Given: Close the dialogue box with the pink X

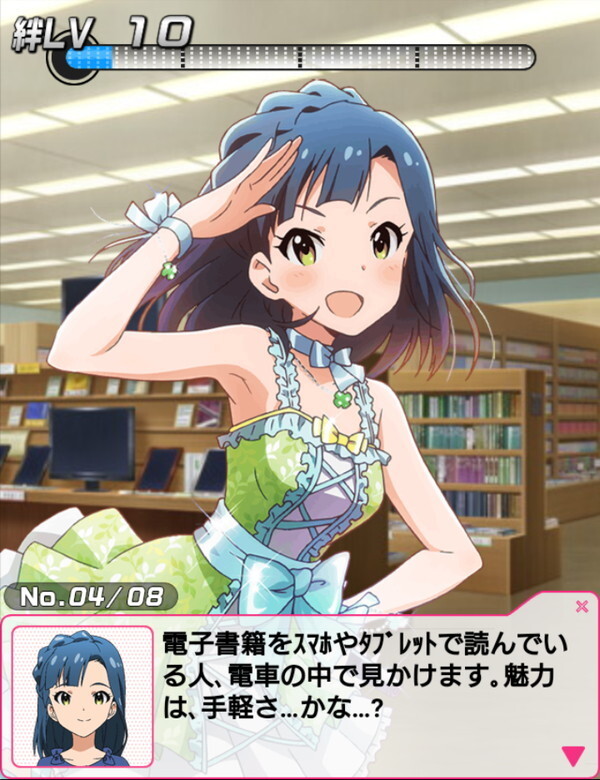Looking at the screenshot, I should click(x=581, y=605).
